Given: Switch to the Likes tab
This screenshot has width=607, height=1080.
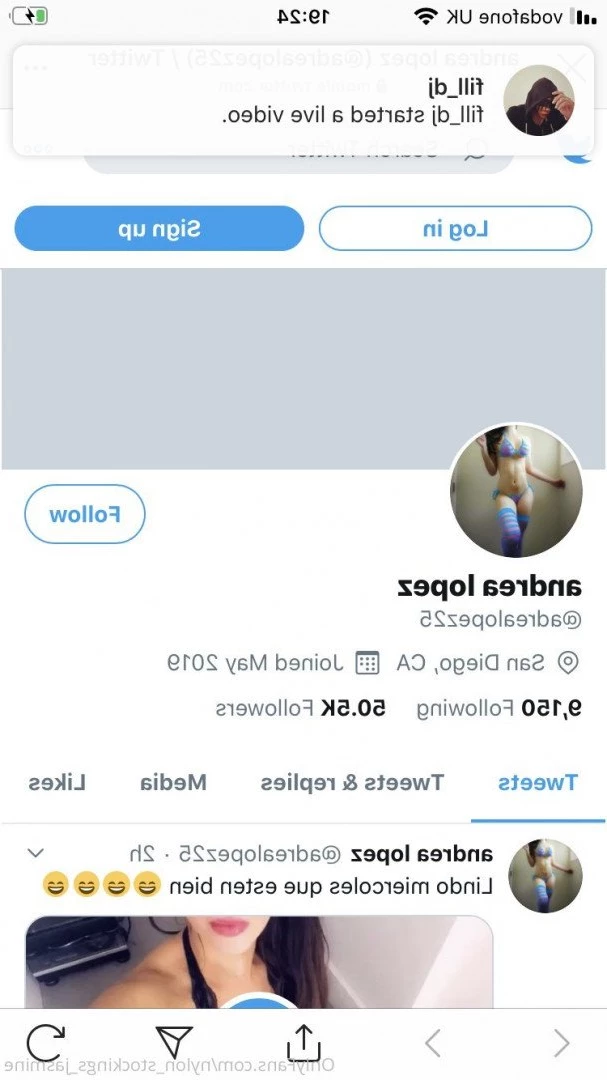Looking at the screenshot, I should click(x=57, y=782).
